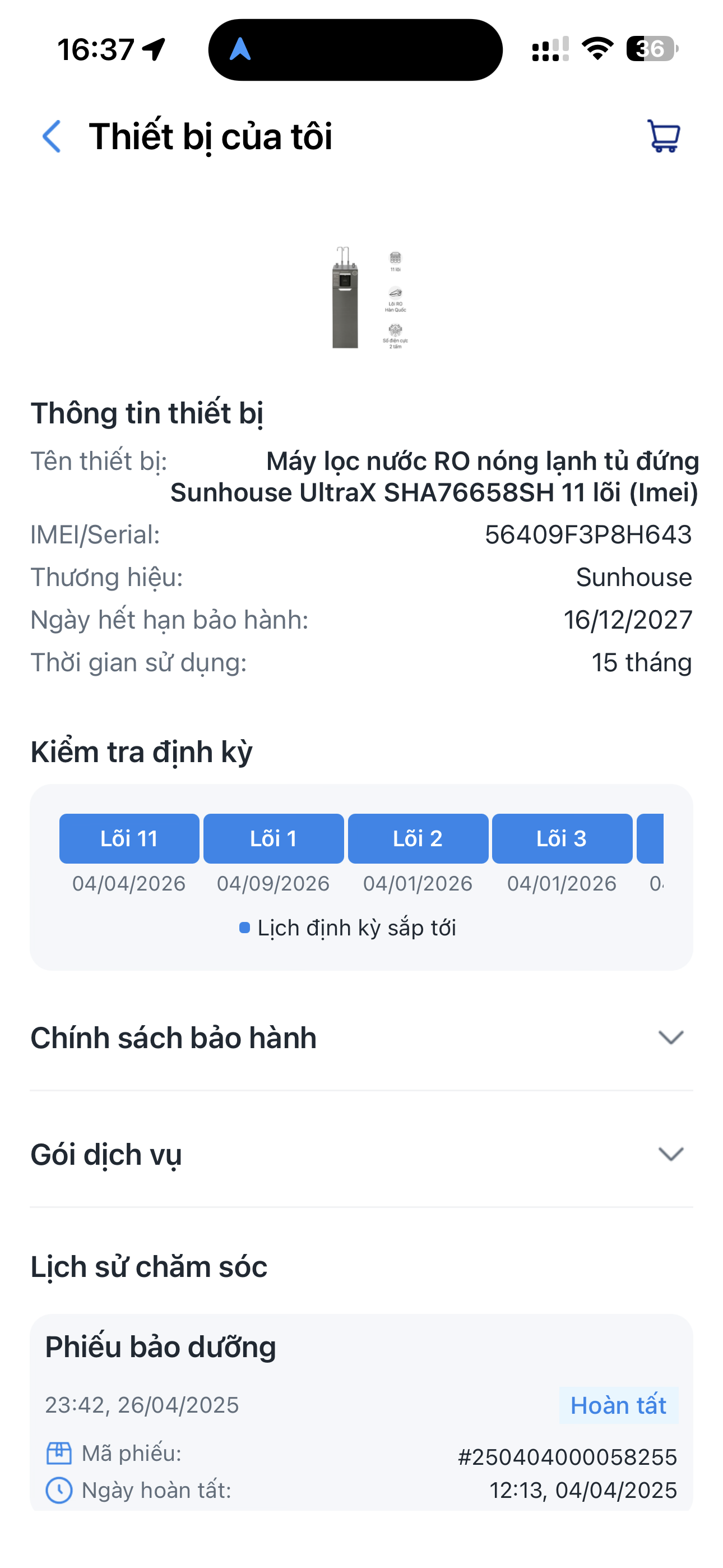
Task: Select the Lõi 11 filter button
Action: coord(129,838)
